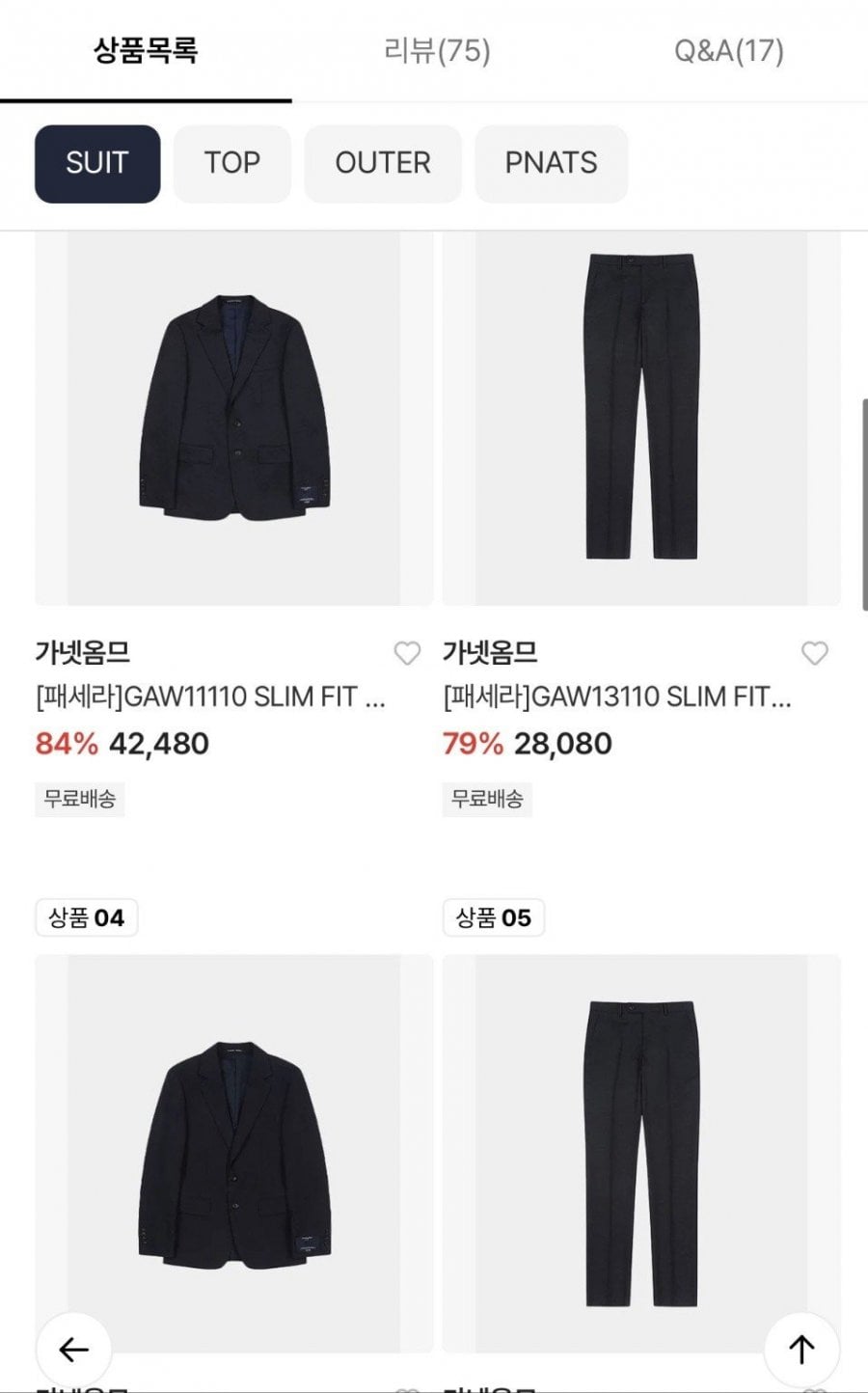View the 상품 05 pants item
Image resolution: width=868 pixels, height=1393 pixels.
(641, 1153)
